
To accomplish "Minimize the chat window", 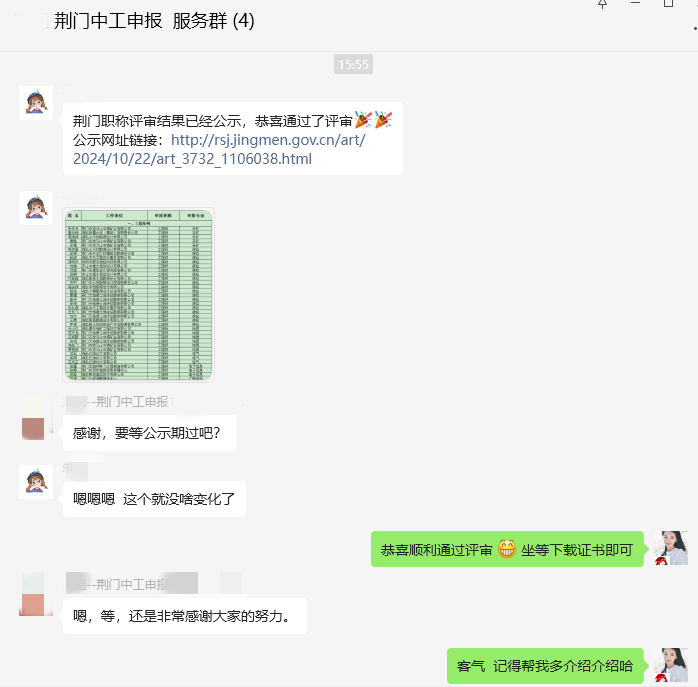I will point(636,4).
